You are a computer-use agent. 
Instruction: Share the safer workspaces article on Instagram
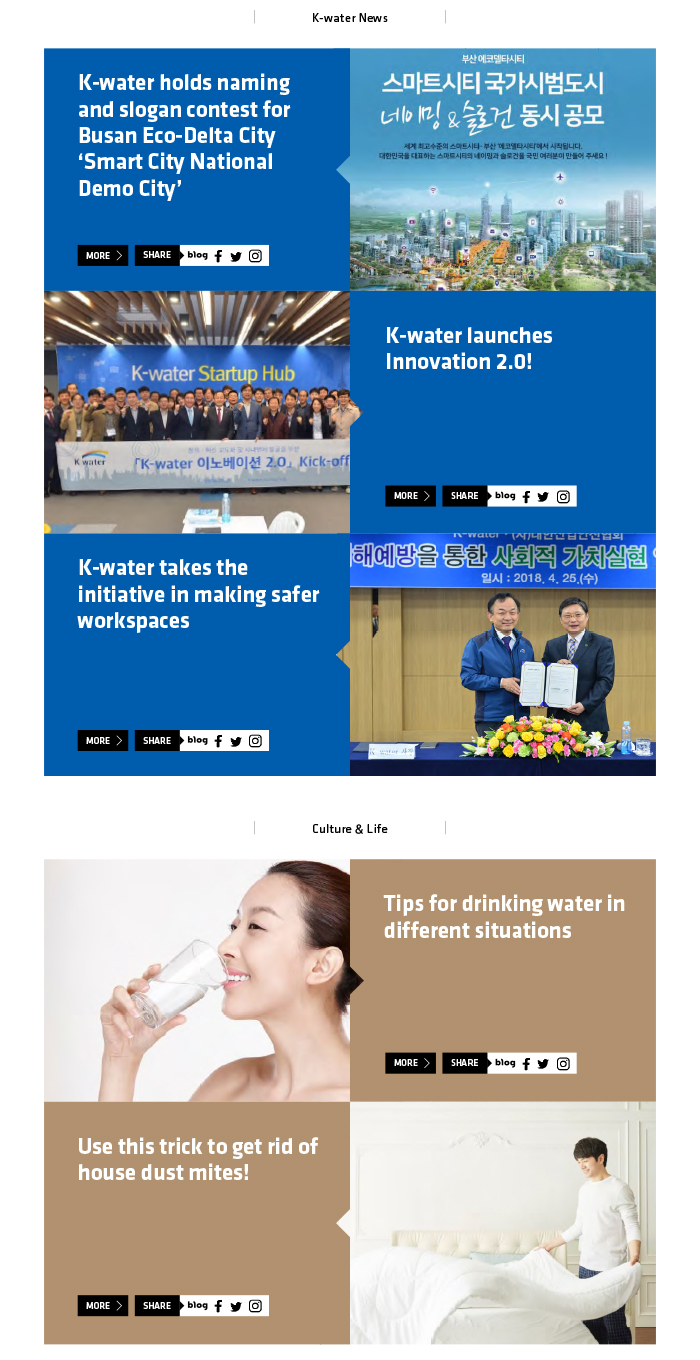[x=255, y=741]
